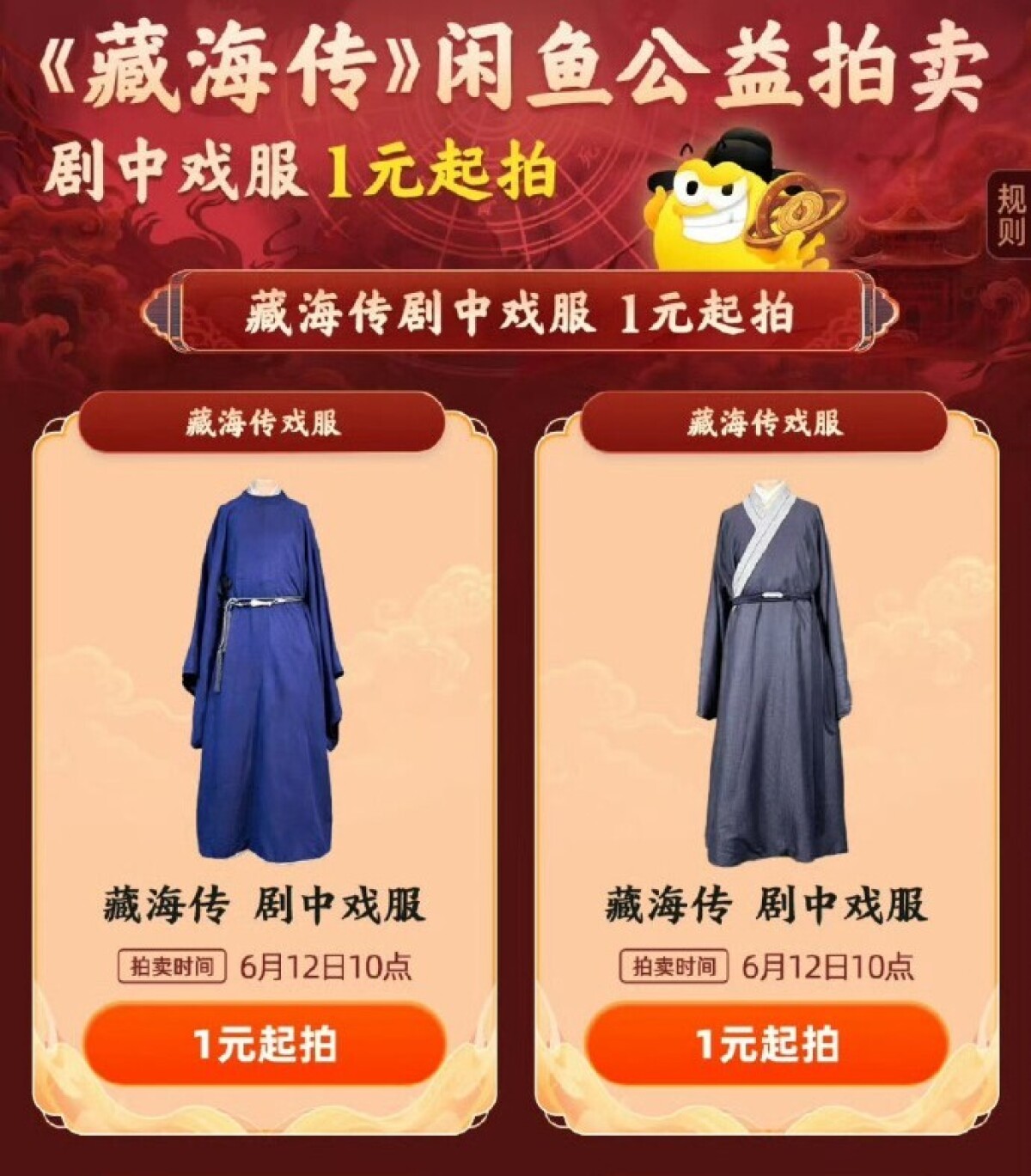Tap 1元起拍 under the blue robe
The width and height of the screenshot is (1031, 1176).
[265, 1045]
